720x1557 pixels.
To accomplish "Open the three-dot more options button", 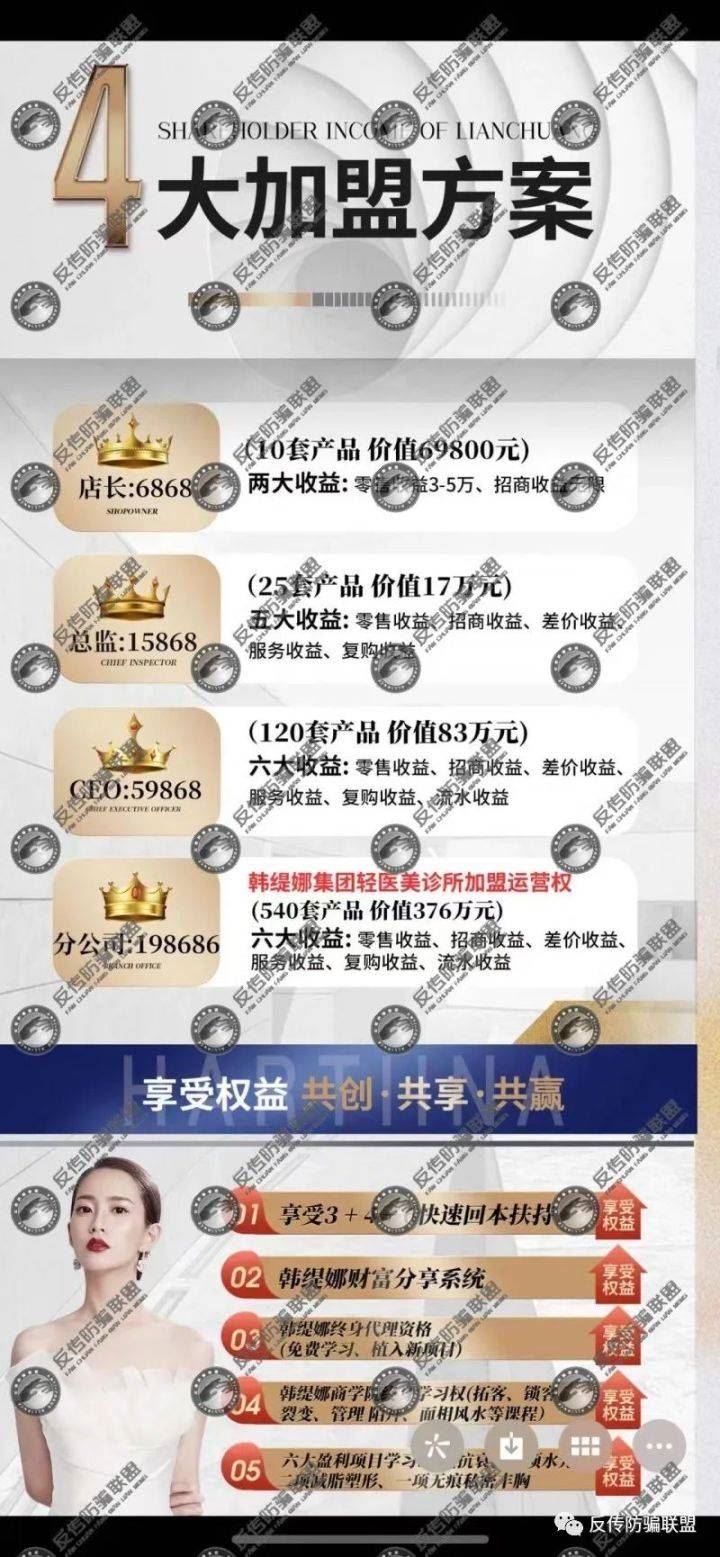I will point(658,1445).
